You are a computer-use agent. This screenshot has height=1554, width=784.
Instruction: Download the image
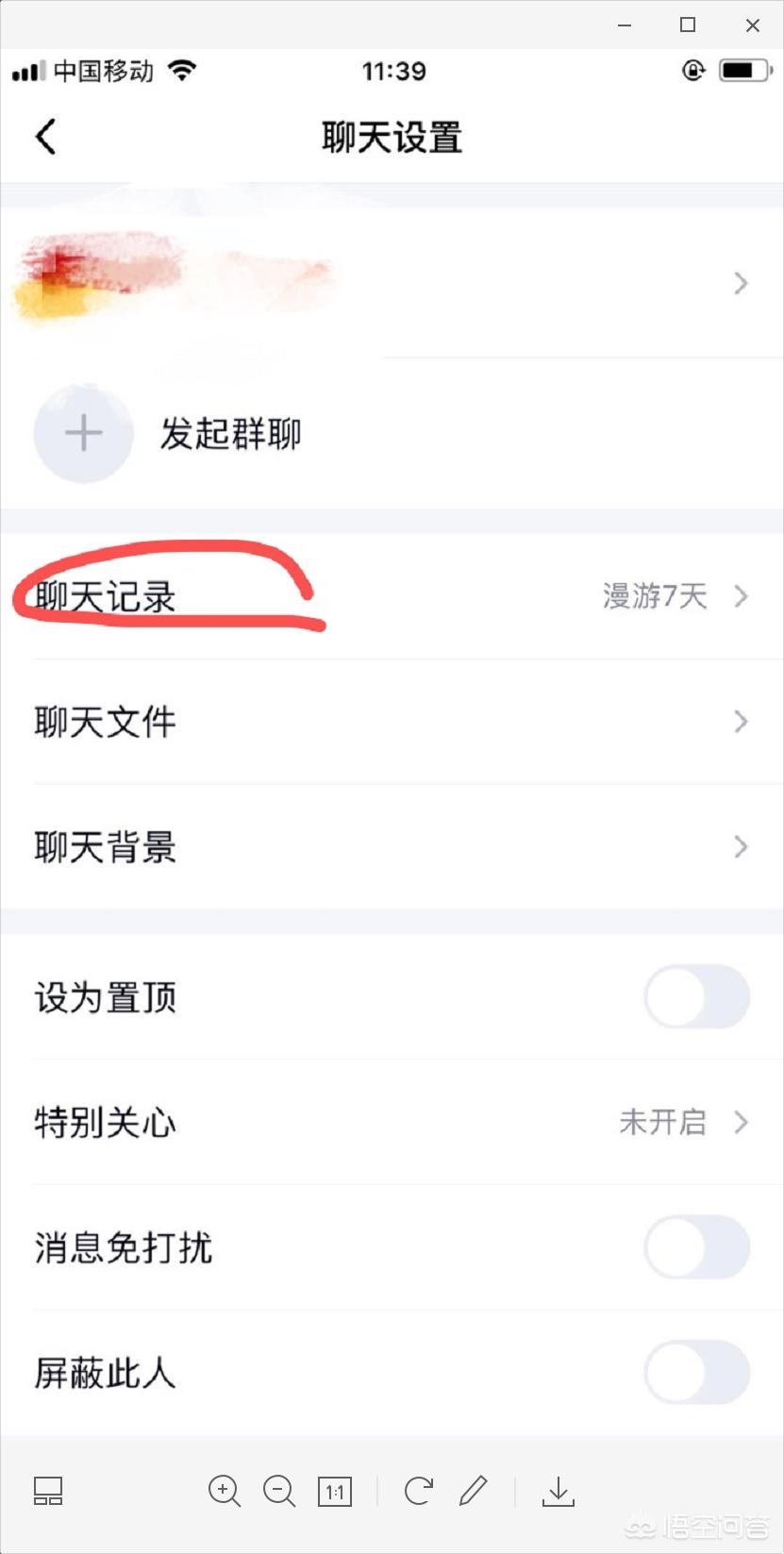point(558,1491)
